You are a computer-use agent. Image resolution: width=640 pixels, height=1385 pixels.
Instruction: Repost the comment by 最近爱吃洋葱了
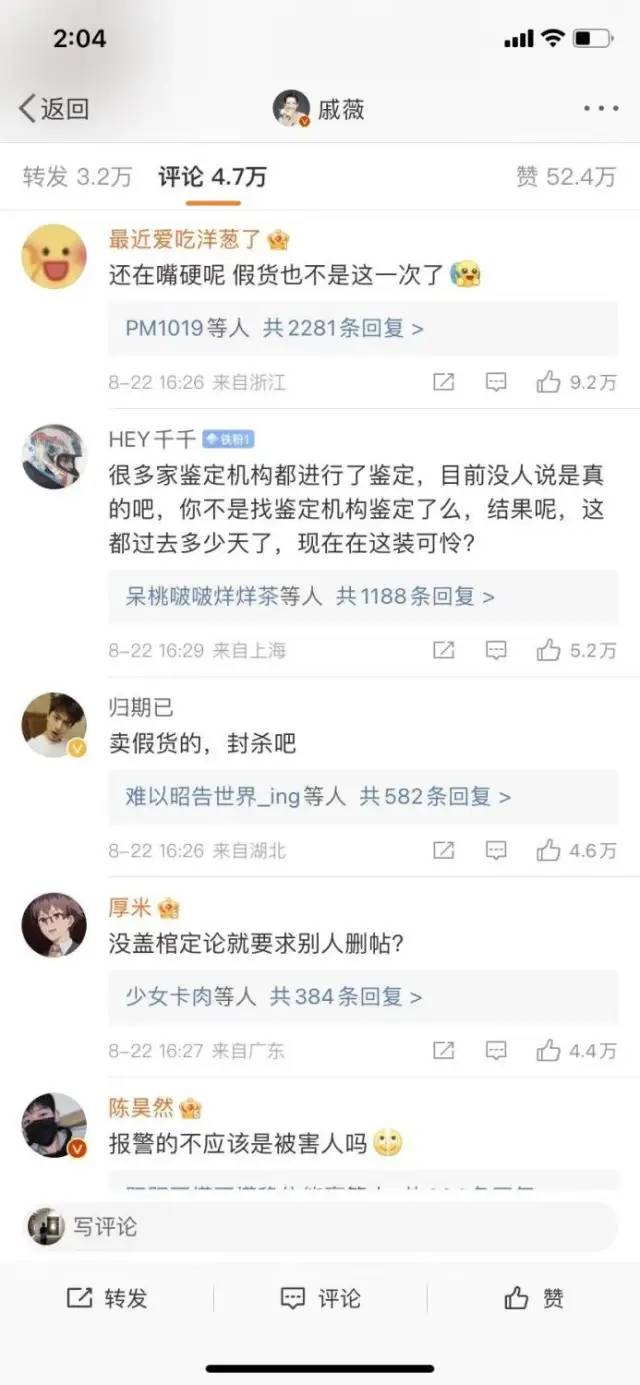[x=443, y=382]
